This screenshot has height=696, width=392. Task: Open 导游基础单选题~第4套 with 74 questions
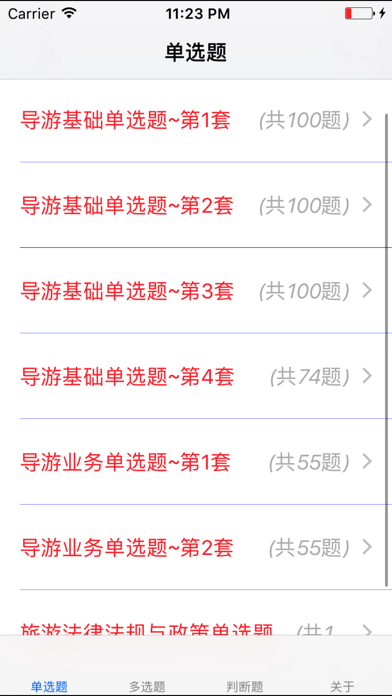click(x=196, y=376)
